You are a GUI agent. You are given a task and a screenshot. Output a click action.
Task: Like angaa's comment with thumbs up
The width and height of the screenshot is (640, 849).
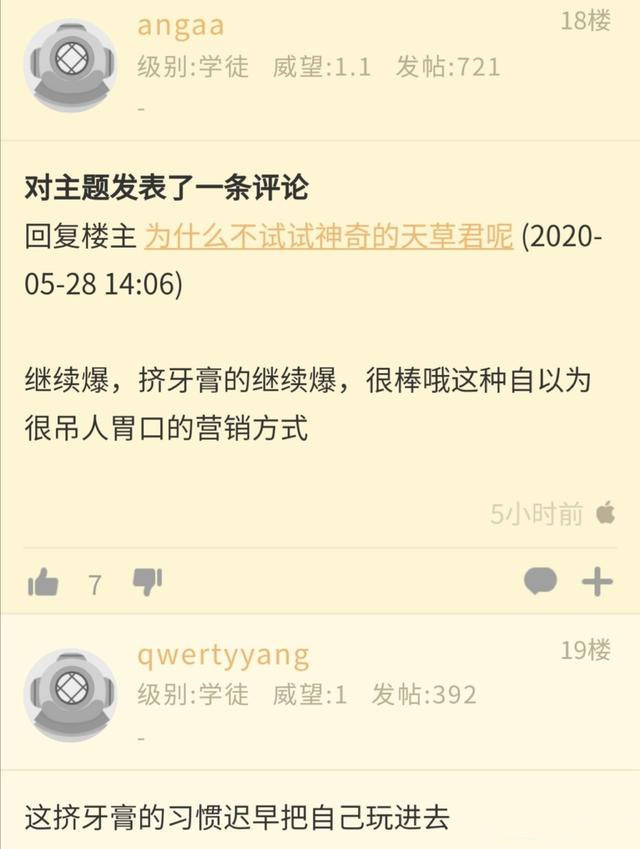(43, 582)
